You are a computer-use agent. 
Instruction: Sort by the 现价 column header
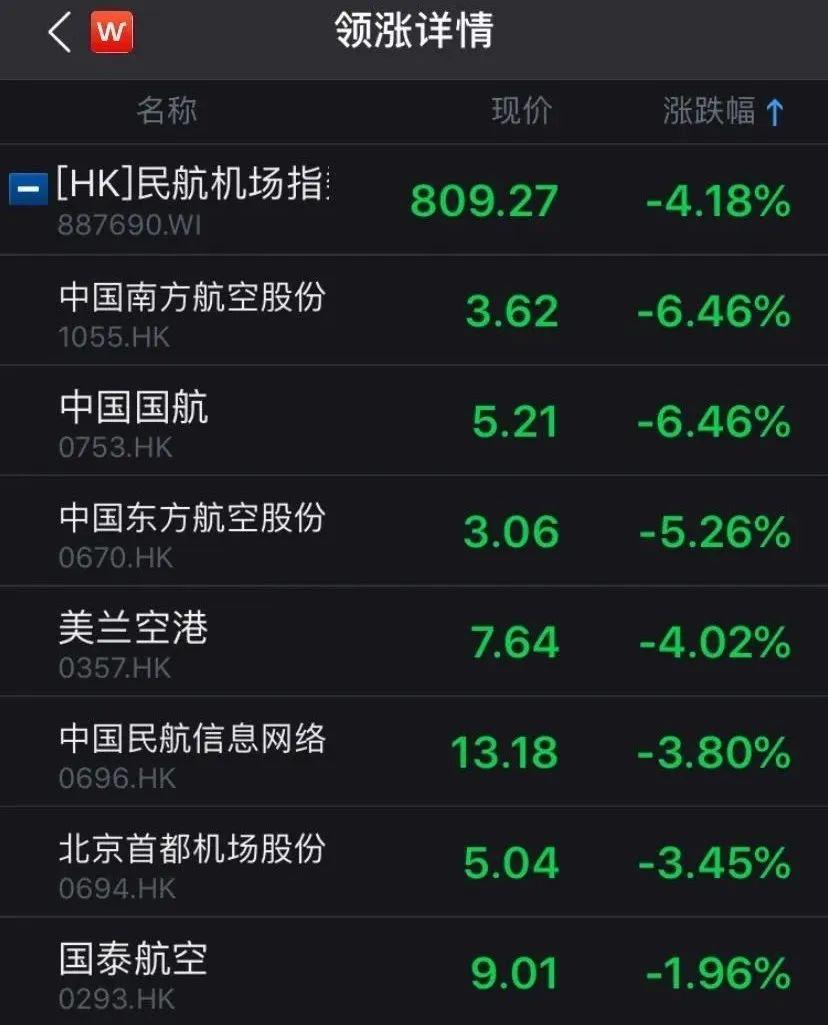[521, 111]
